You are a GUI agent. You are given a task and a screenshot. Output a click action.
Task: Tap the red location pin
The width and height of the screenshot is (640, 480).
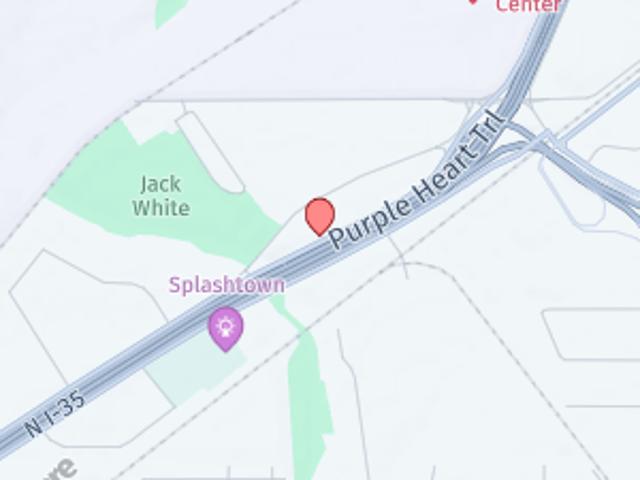coord(319,215)
